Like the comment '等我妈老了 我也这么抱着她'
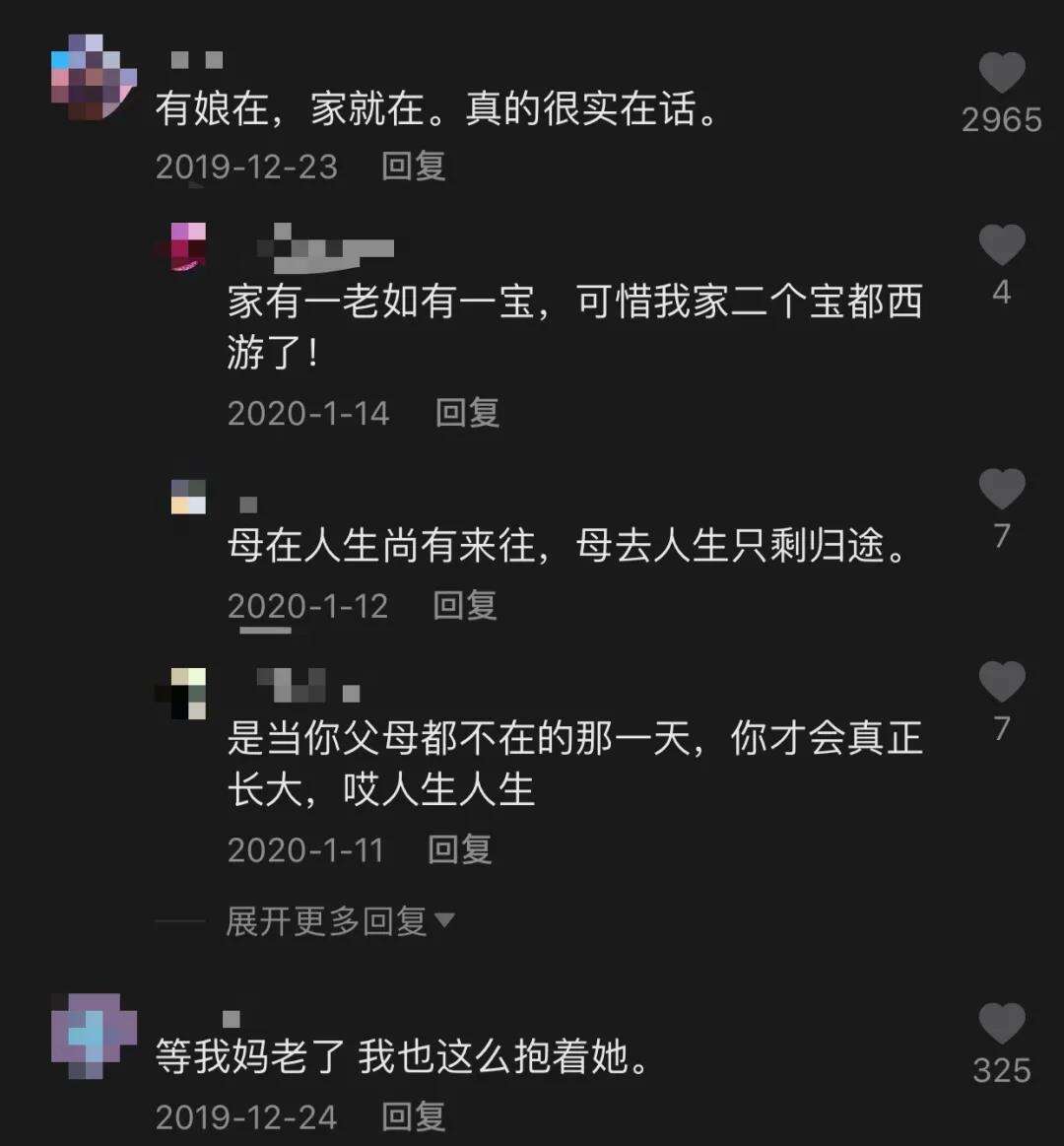 coord(1001,1025)
